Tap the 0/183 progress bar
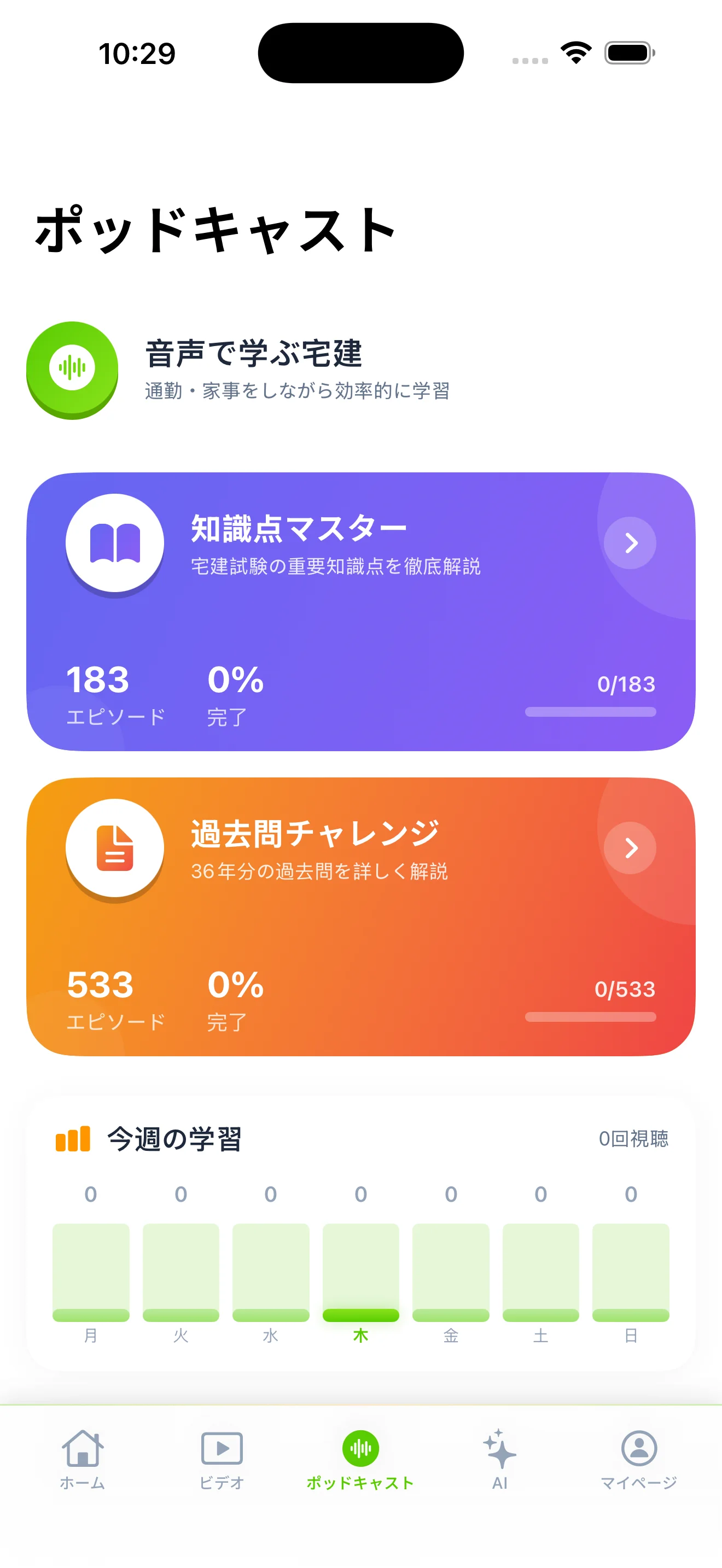The width and height of the screenshot is (722, 1568). (x=591, y=711)
